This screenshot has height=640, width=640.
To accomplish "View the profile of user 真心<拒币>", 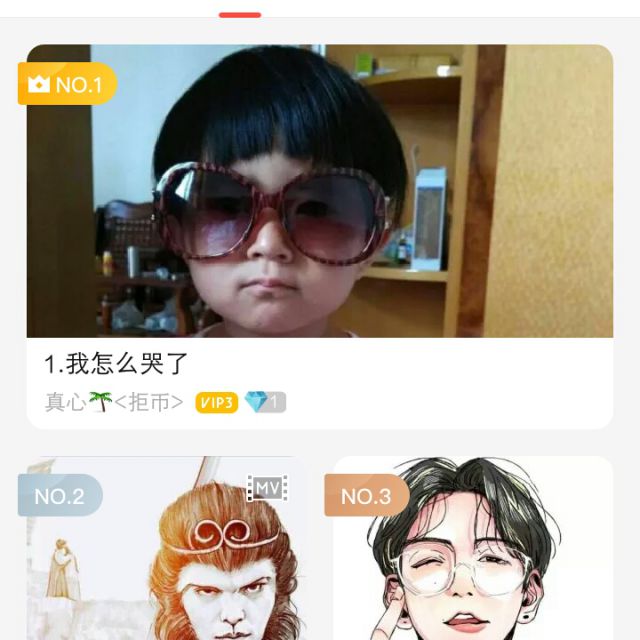I will tap(113, 402).
